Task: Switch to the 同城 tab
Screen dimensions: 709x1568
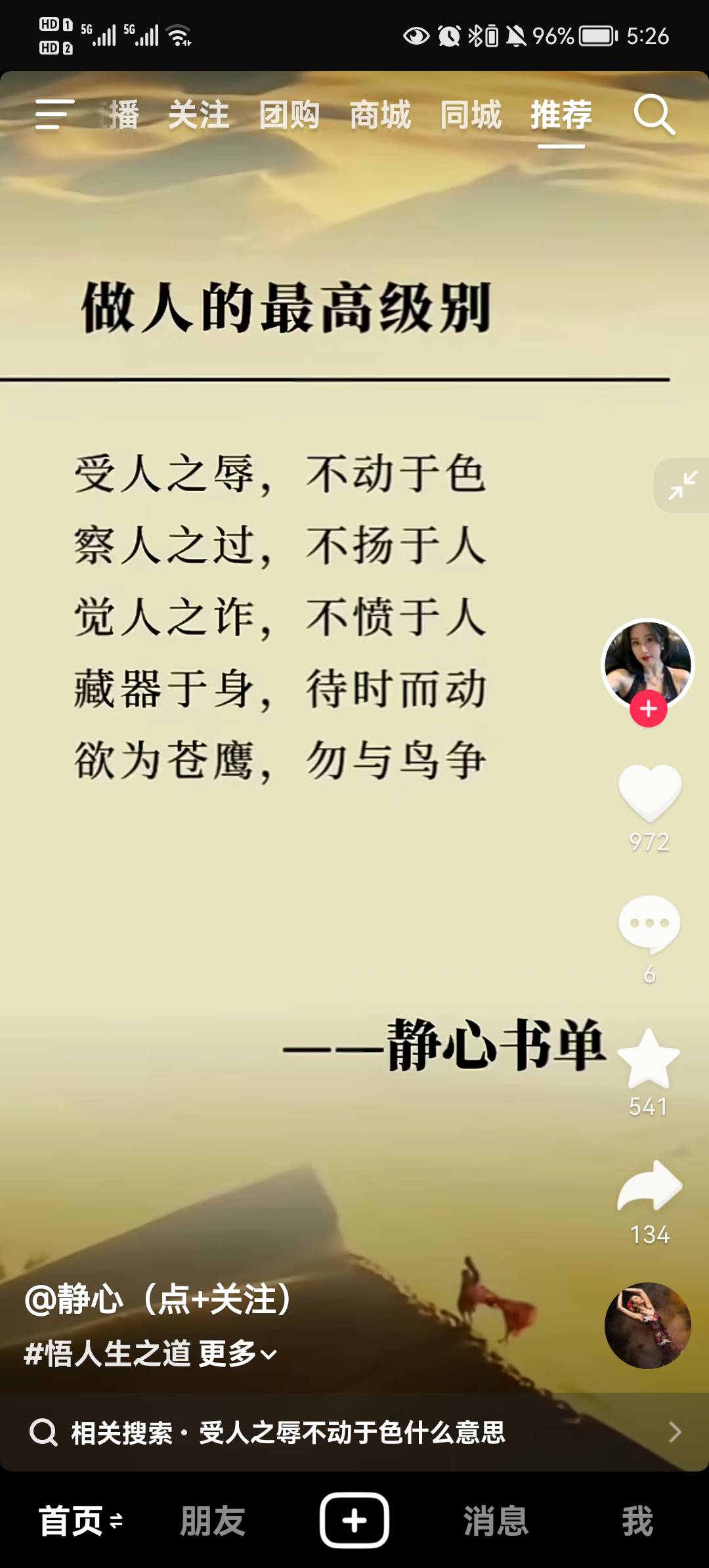Action: point(470,115)
